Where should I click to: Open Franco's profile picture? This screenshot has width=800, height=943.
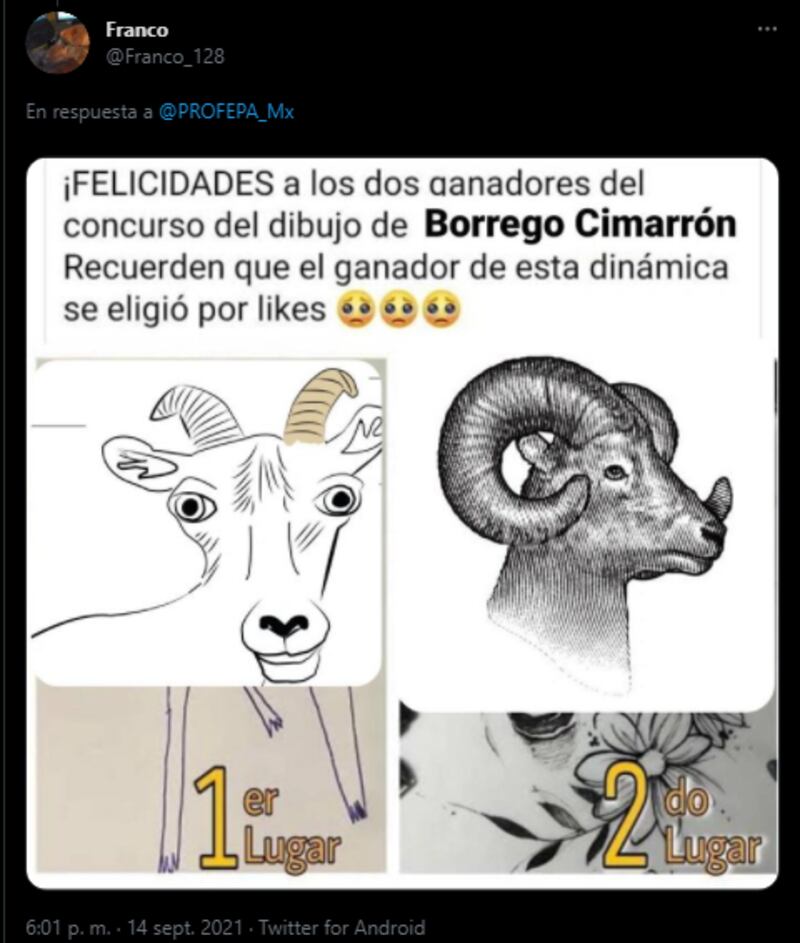(x=58, y=44)
